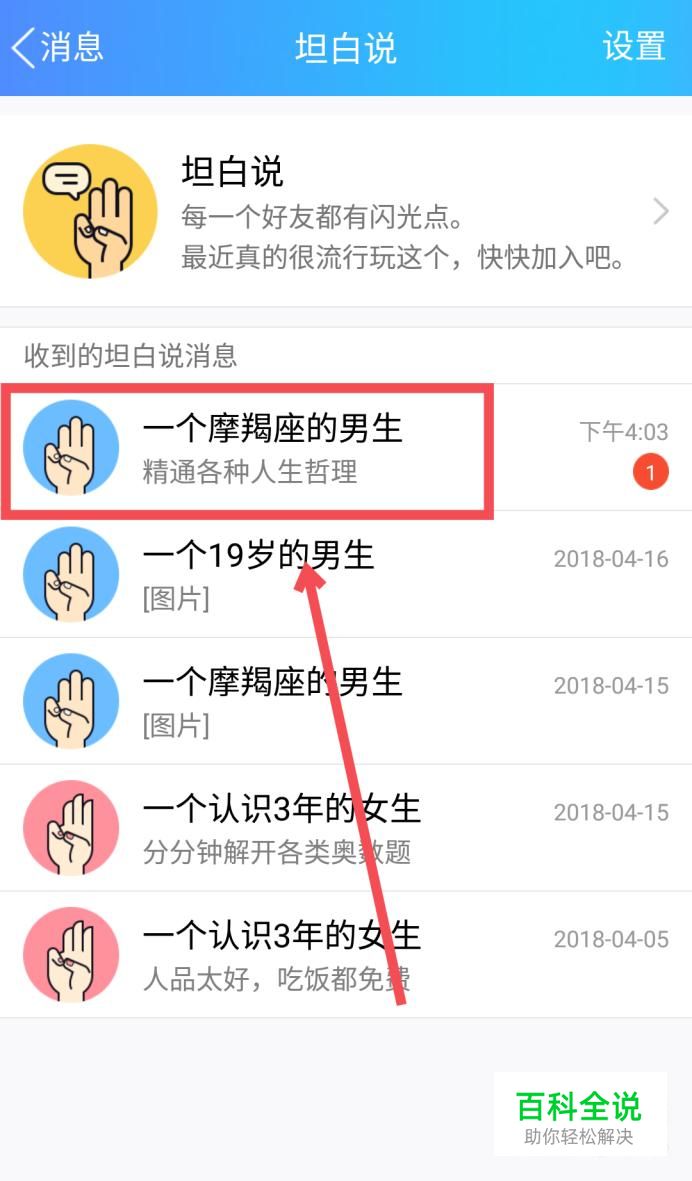Image resolution: width=692 pixels, height=1181 pixels.
Task: Open message 精通各种人生哲理 from 摩羯座男生
Action: (346, 449)
